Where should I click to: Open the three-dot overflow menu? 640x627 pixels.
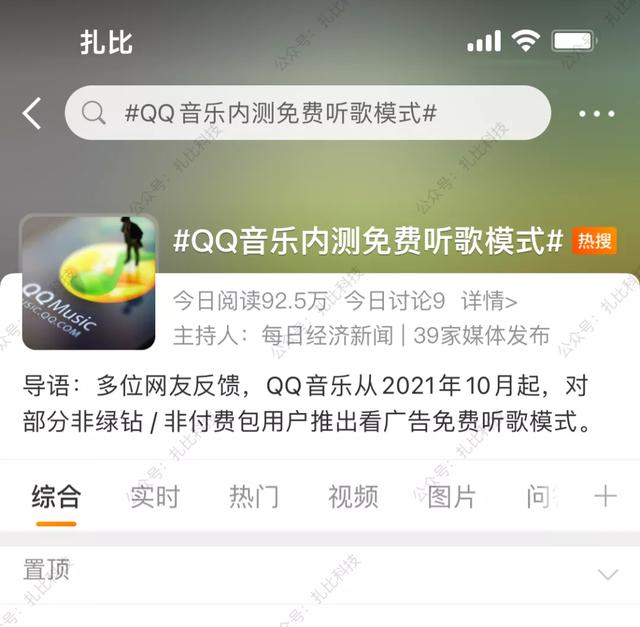596,114
